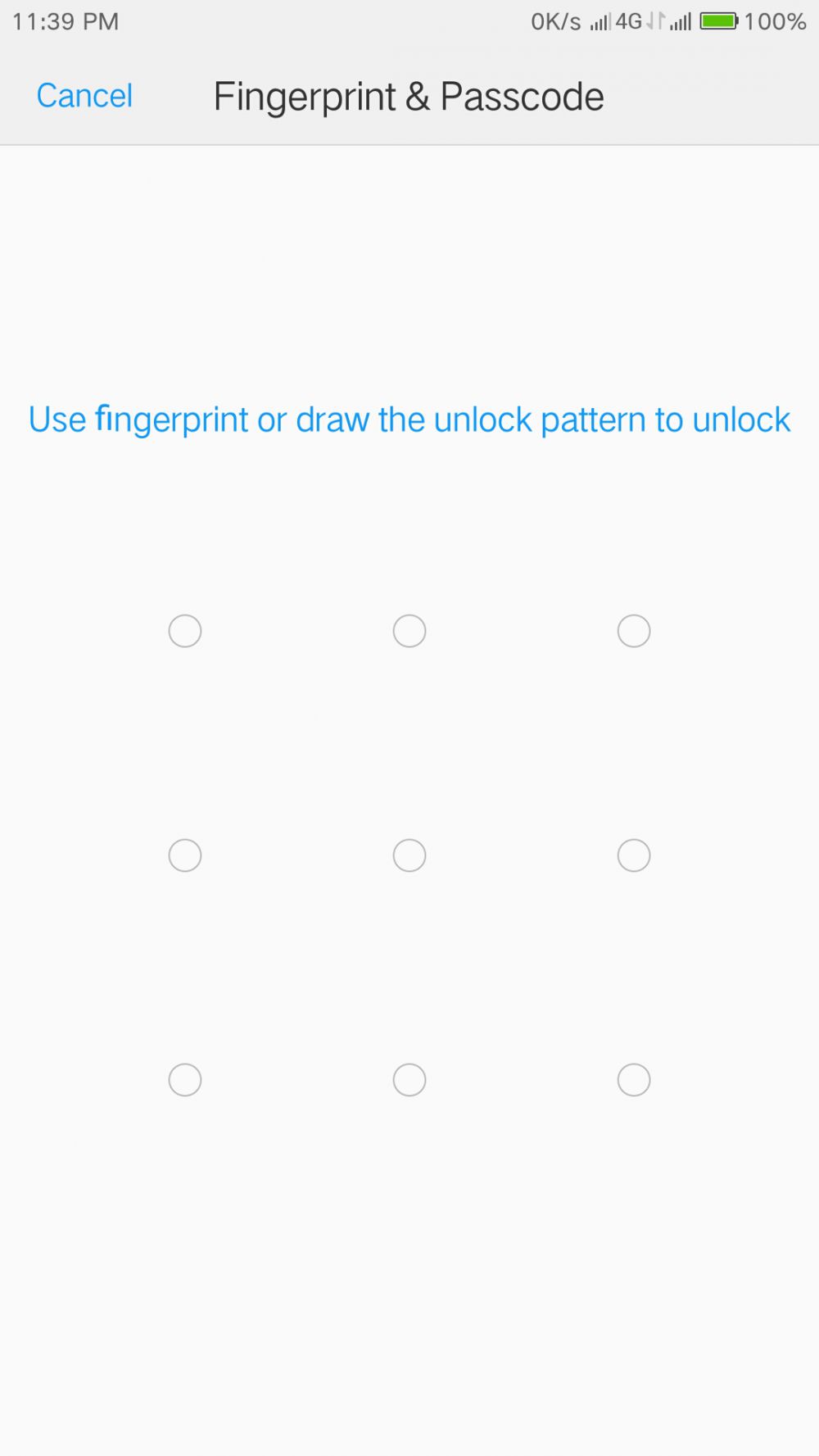Image resolution: width=819 pixels, height=1456 pixels.
Task: Tap the top-left pattern dot
Action: pyautogui.click(x=185, y=631)
